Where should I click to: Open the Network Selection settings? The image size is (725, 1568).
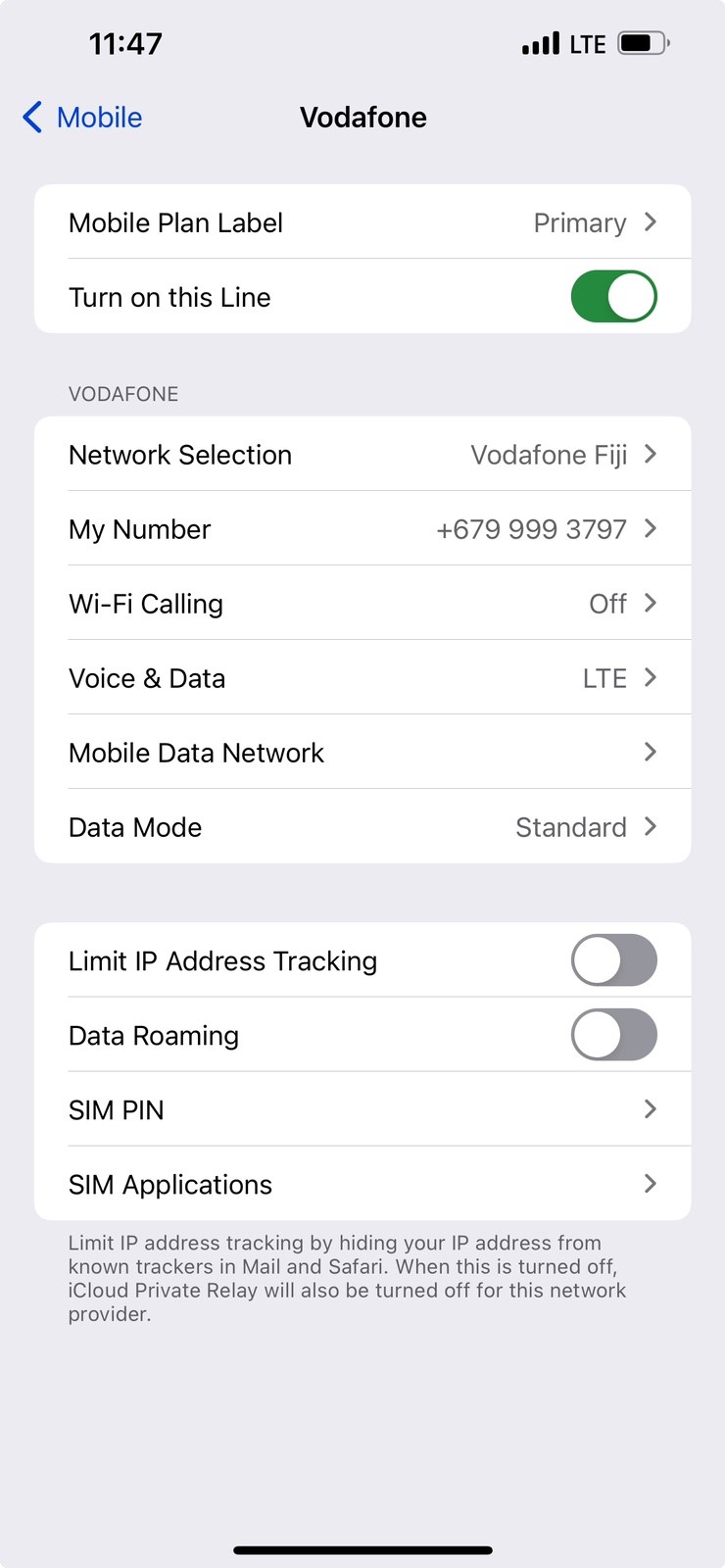362,454
